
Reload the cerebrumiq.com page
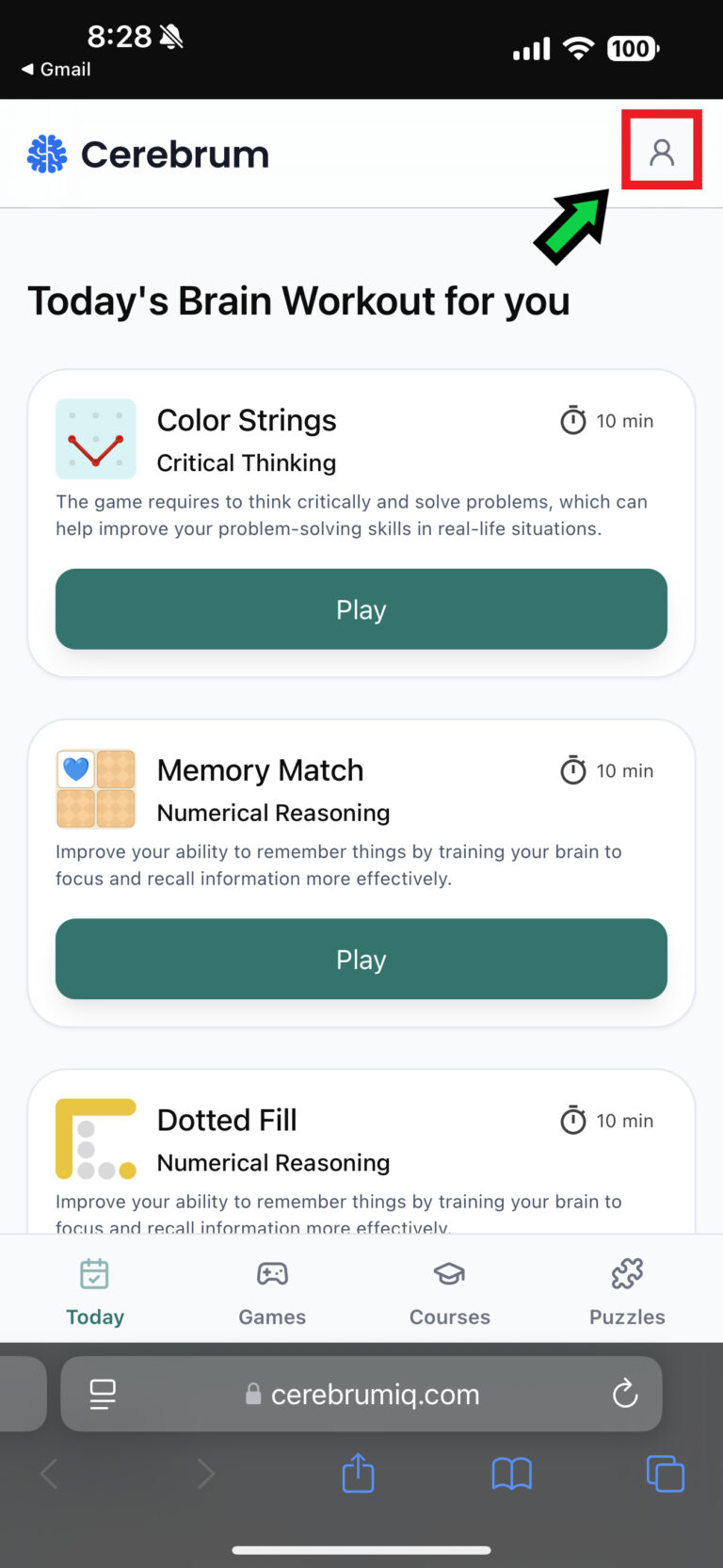coord(625,1394)
